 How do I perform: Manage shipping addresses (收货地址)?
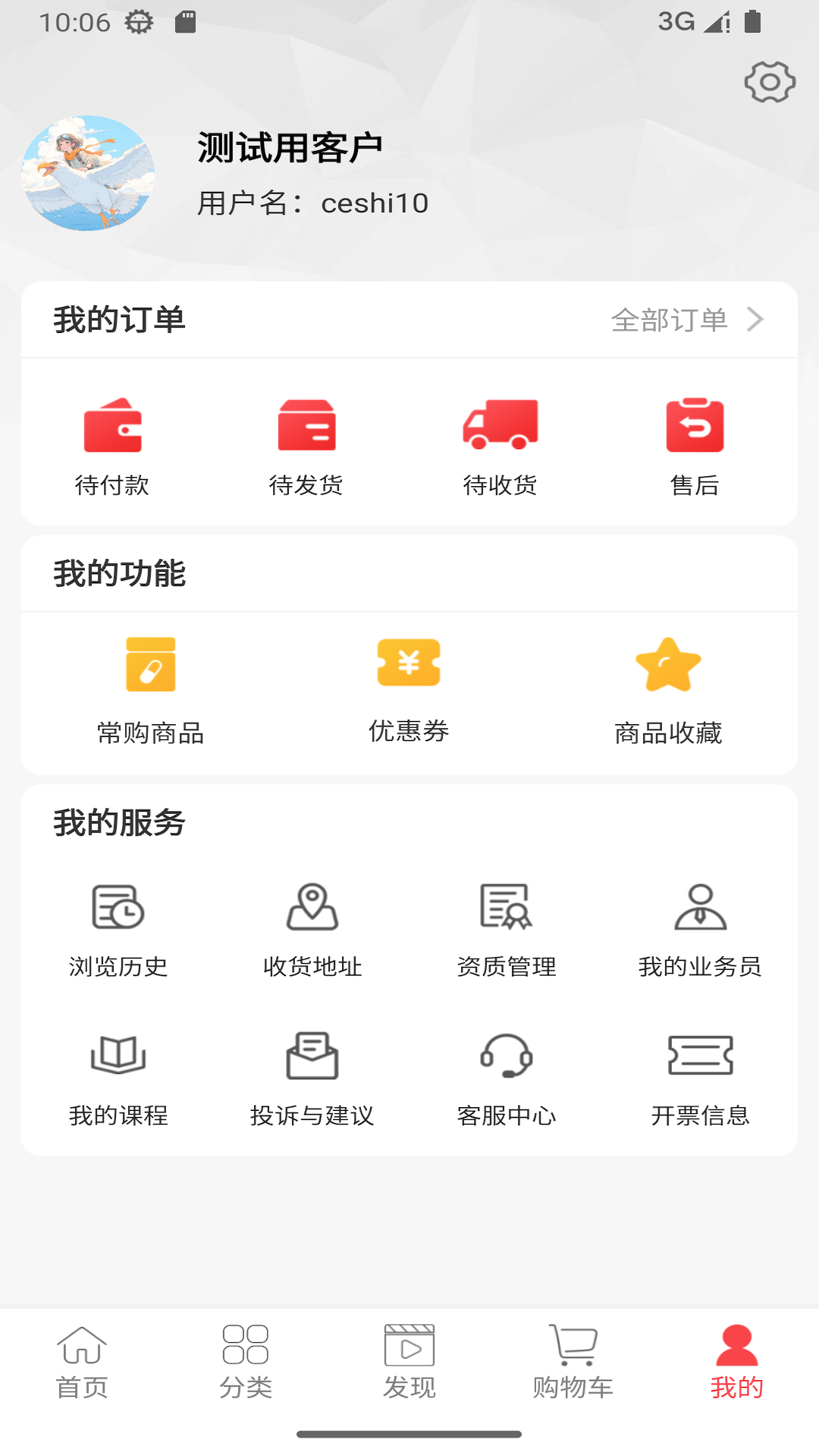point(312,929)
